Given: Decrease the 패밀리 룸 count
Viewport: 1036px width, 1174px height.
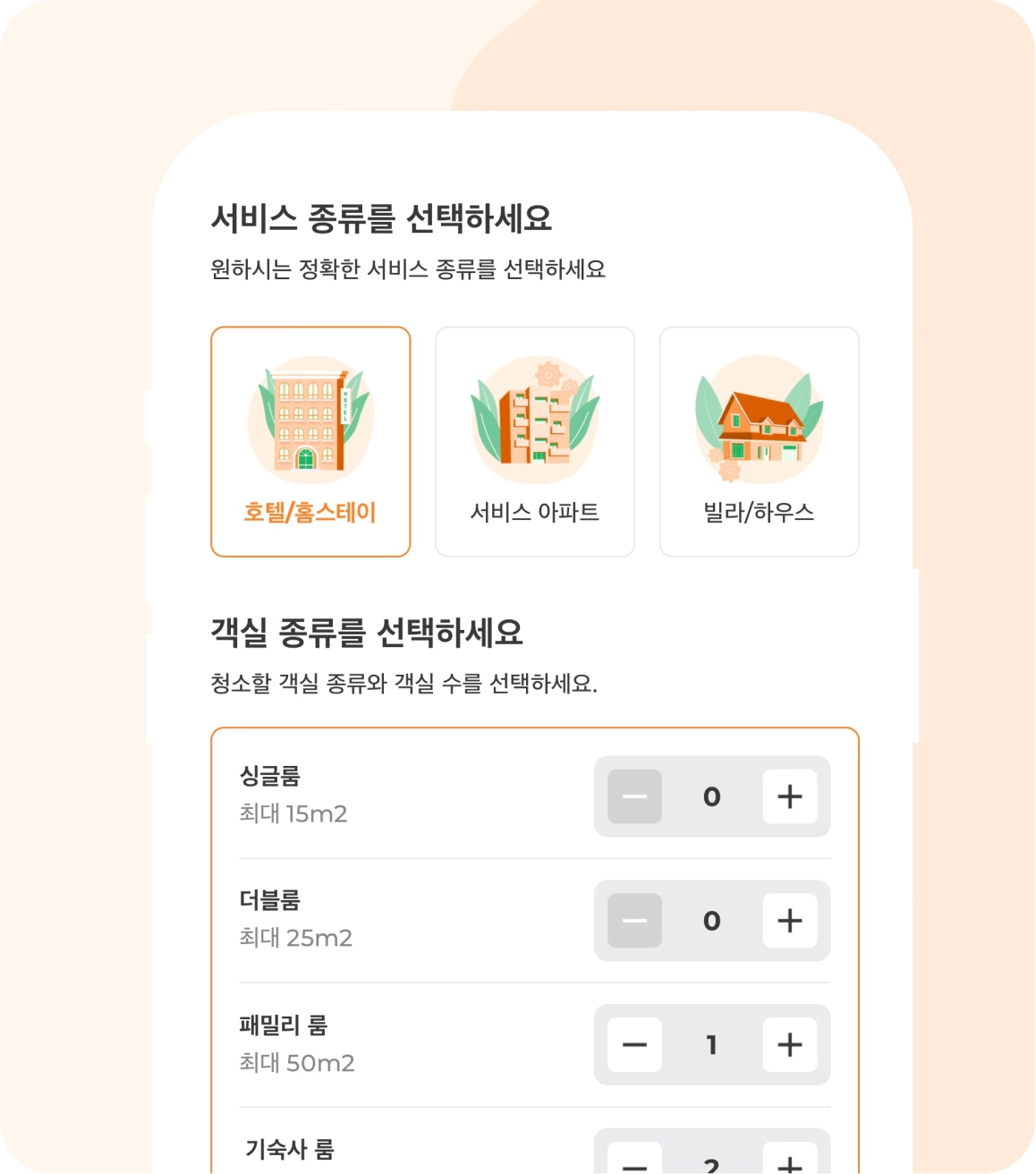Looking at the screenshot, I should click(634, 1044).
